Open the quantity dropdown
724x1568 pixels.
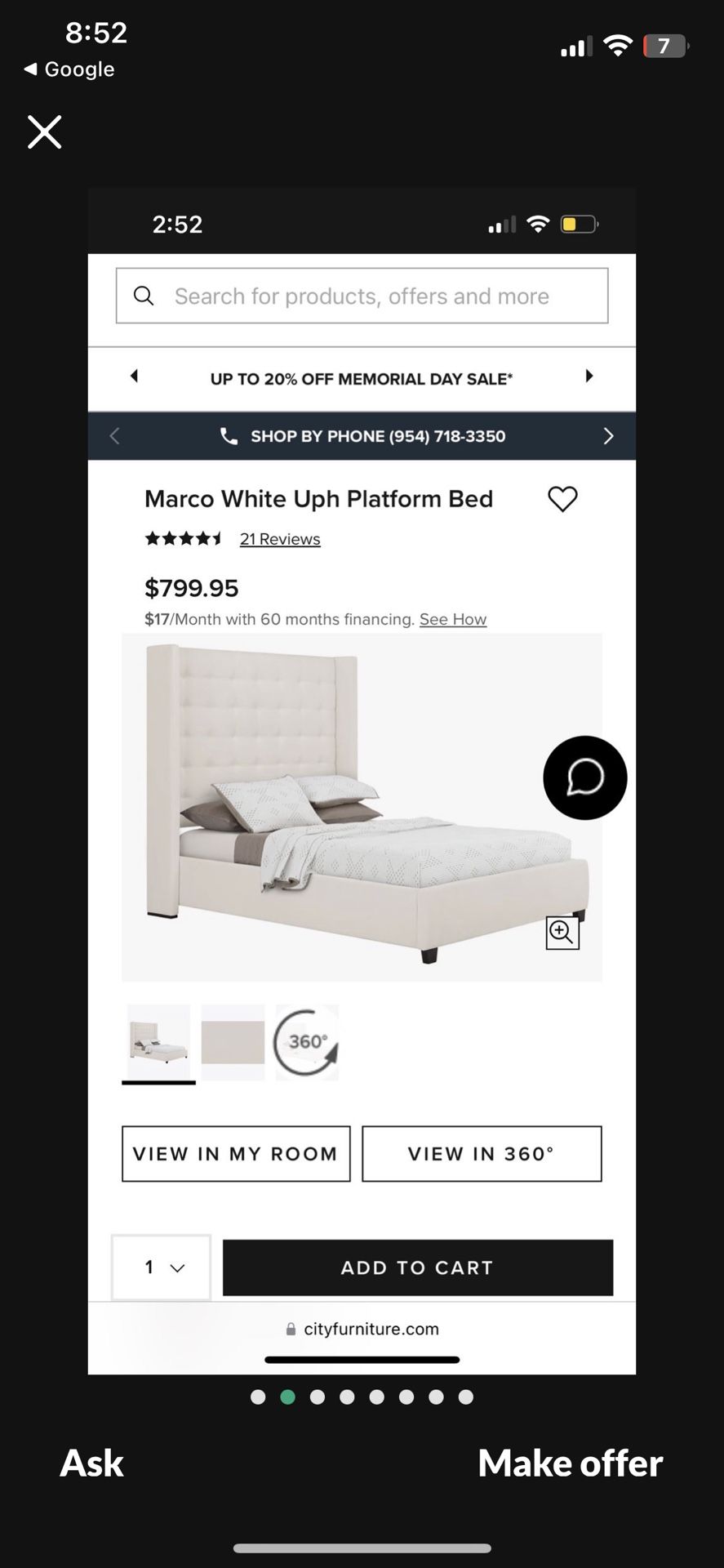160,1267
